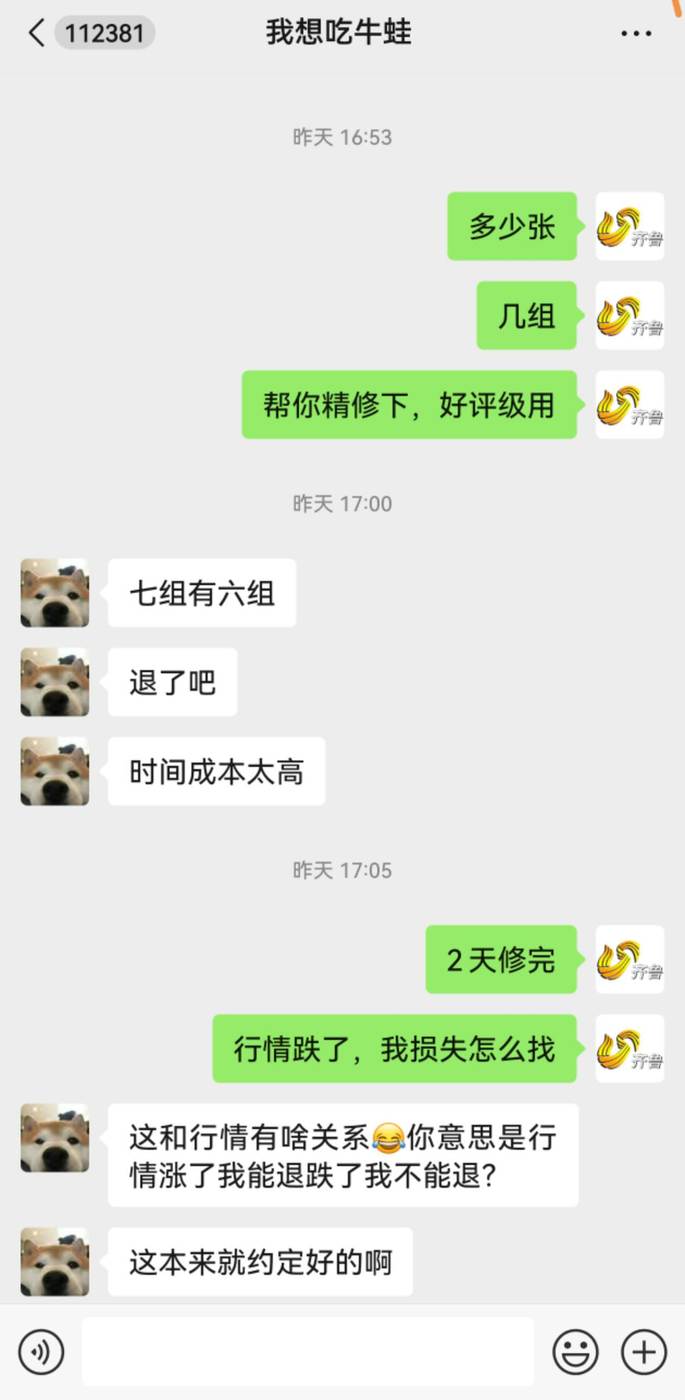Viewport: 685px width, 1400px height.
Task: Open sender avatar beside 多少张
Action: [630, 226]
